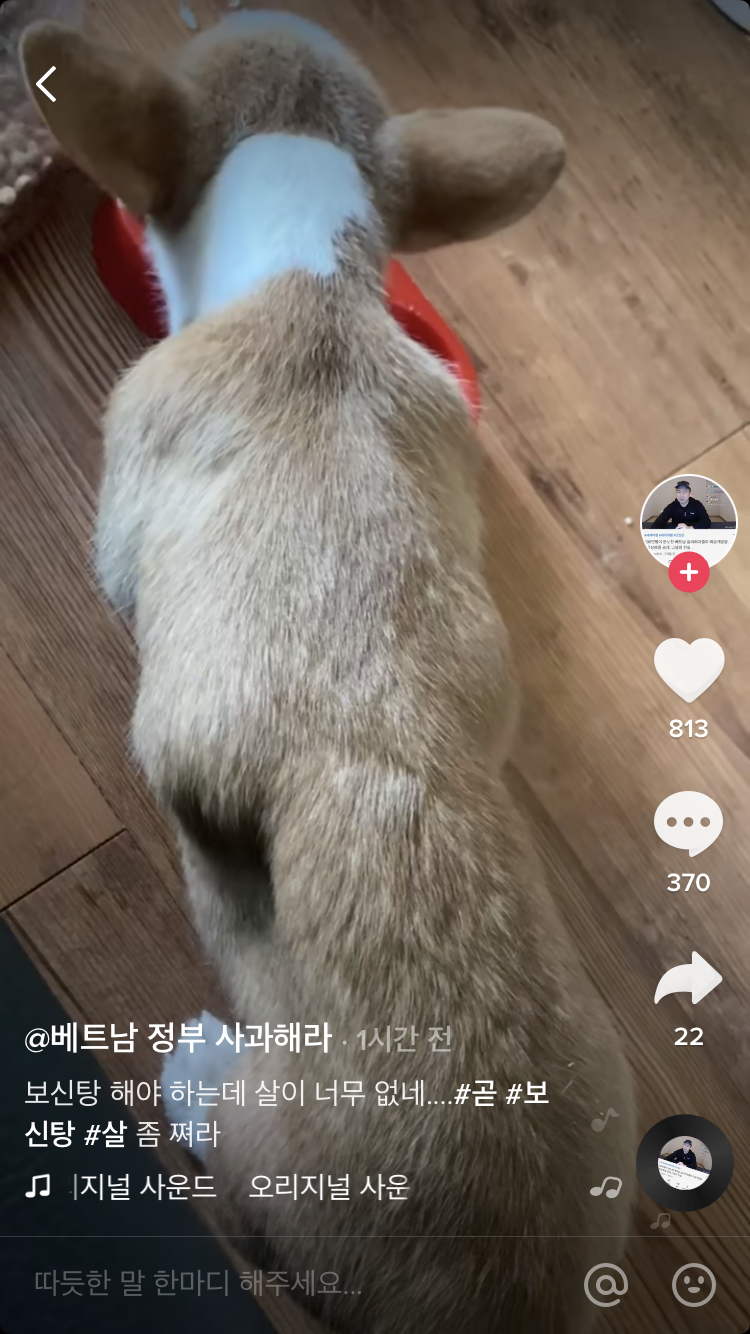The width and height of the screenshot is (750, 1334).
Task: Open the spinning sound disc
Action: click(x=685, y=1162)
